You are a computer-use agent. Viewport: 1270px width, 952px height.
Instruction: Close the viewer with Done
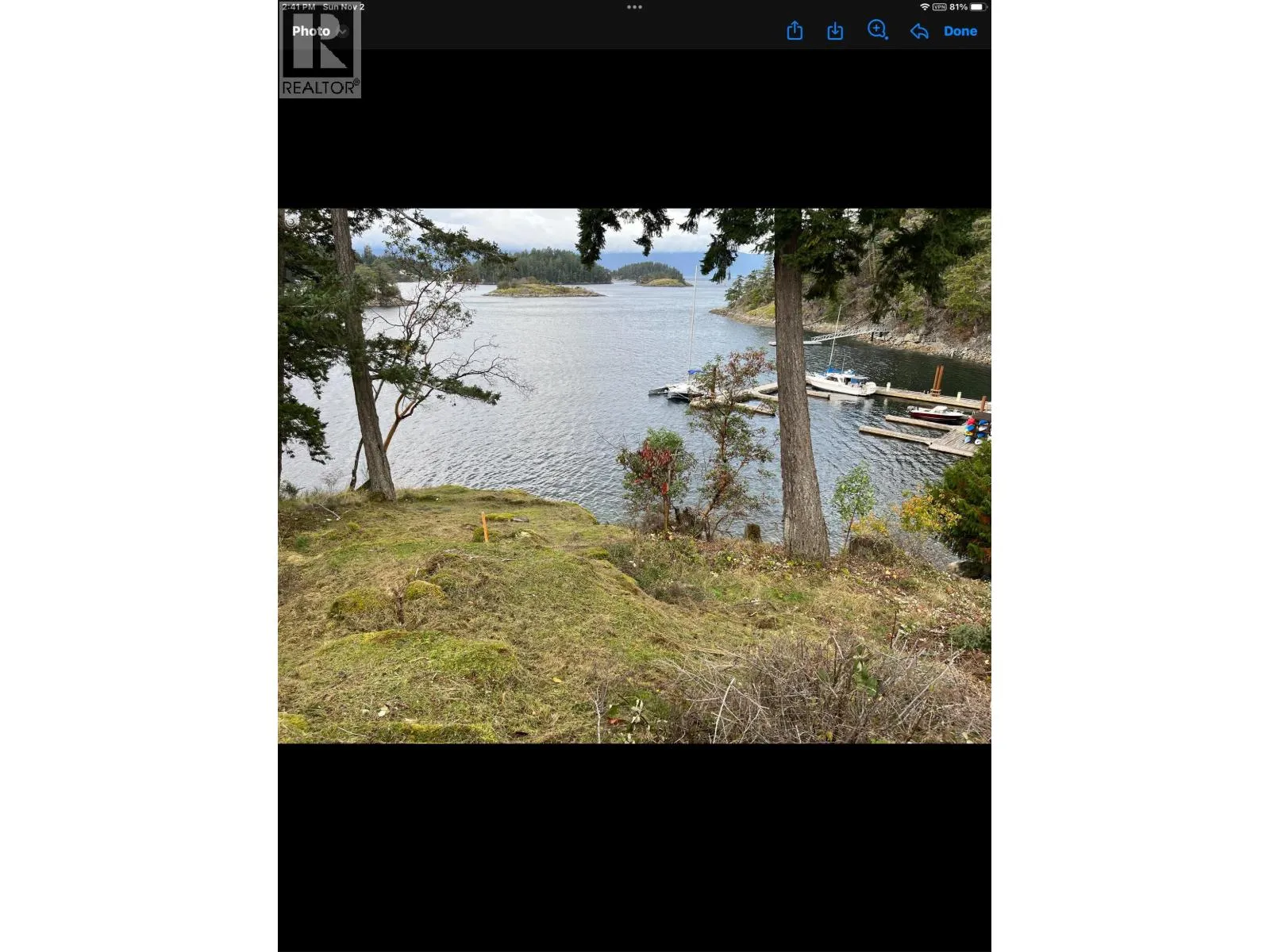pyautogui.click(x=960, y=31)
